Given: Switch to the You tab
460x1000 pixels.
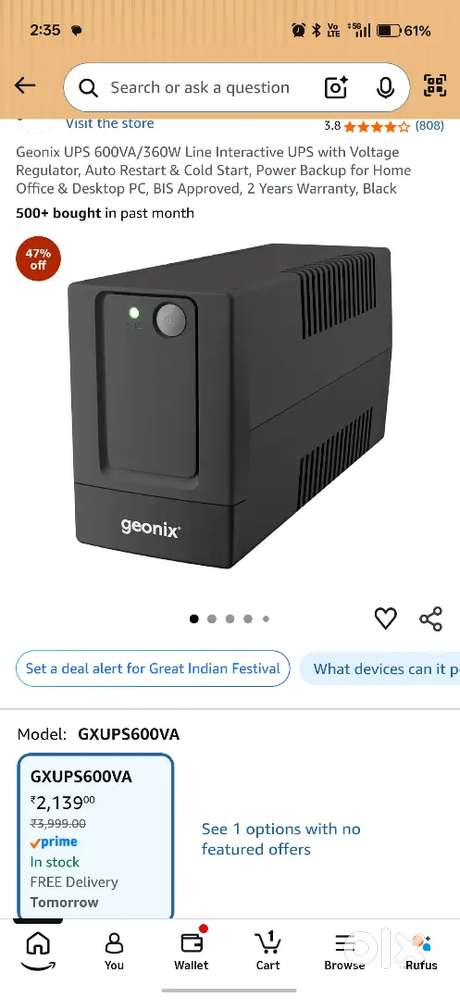Looking at the screenshot, I should coord(114,950).
